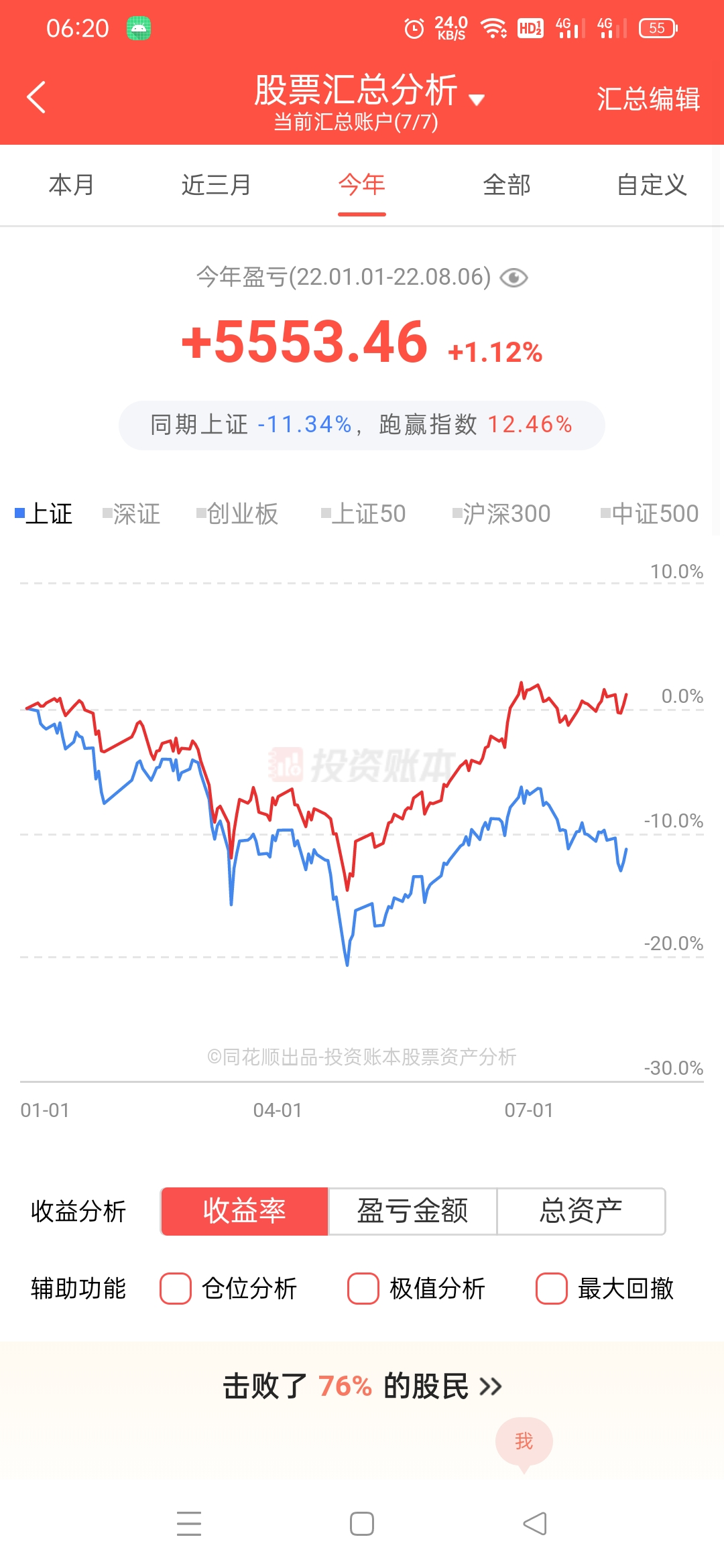Switch to the 全部 tab
Viewport: 724px width, 1568px height.
(507, 185)
